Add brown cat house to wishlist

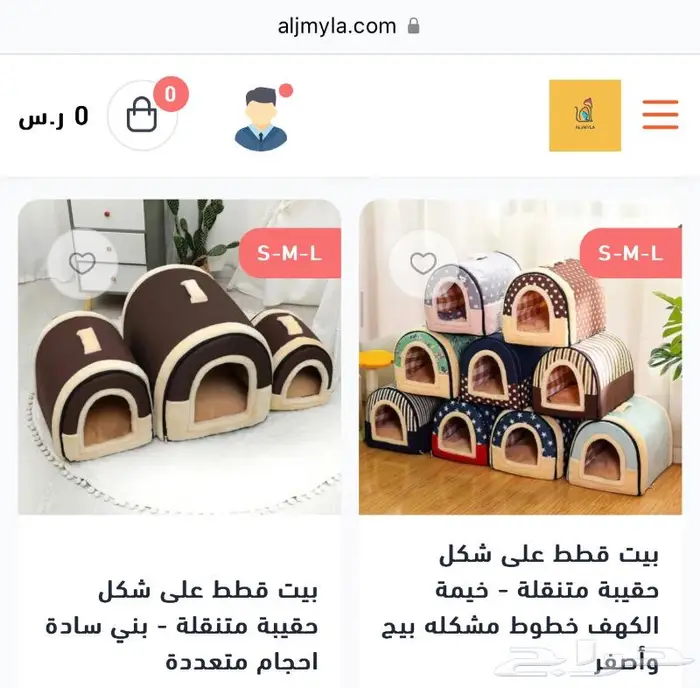[82, 263]
